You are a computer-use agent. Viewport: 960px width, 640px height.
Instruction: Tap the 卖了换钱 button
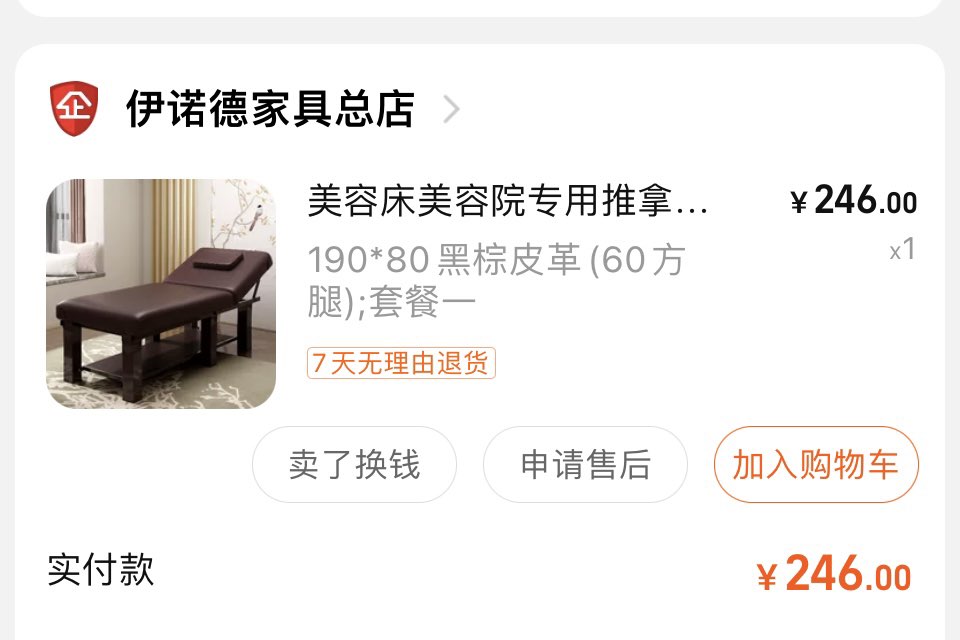(354, 465)
